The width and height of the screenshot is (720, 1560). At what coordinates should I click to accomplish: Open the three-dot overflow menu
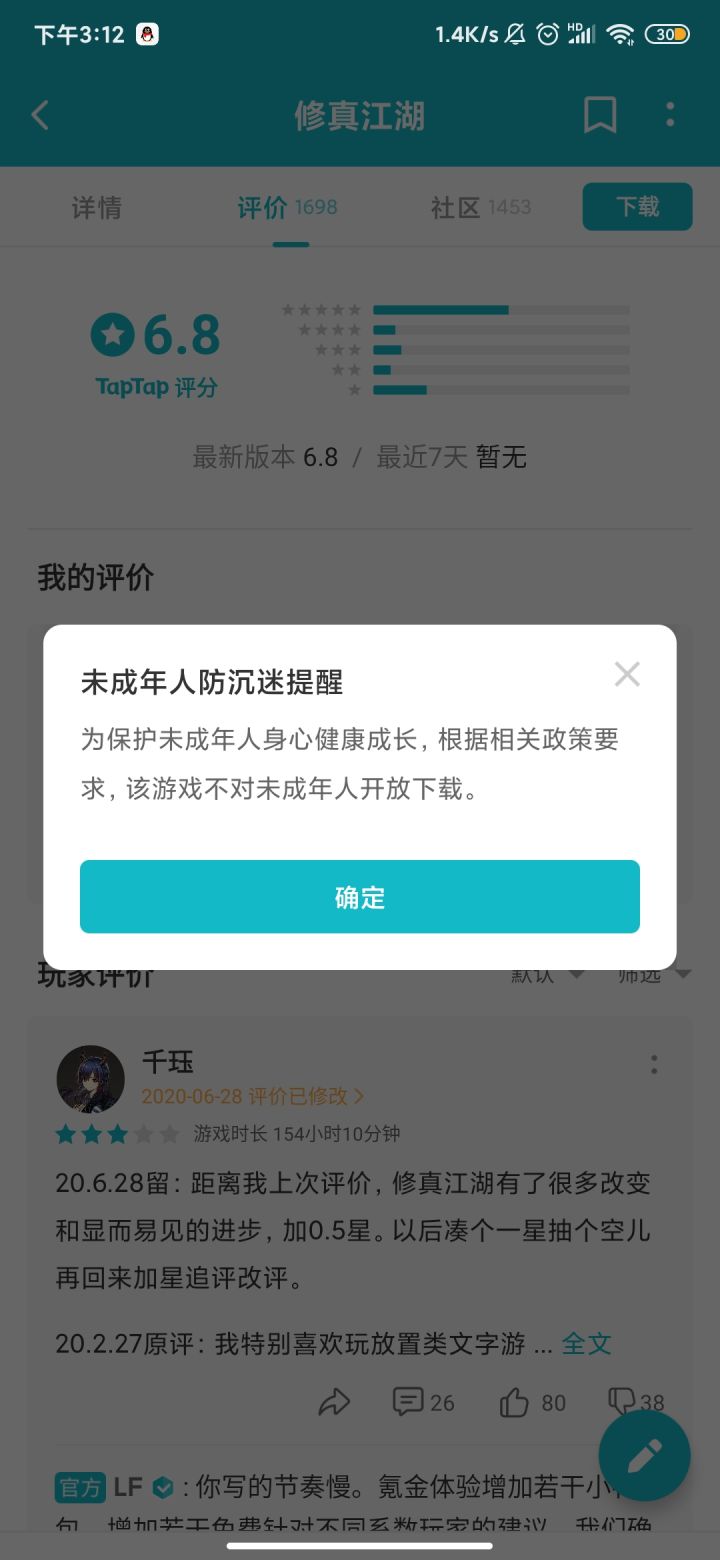[x=669, y=115]
